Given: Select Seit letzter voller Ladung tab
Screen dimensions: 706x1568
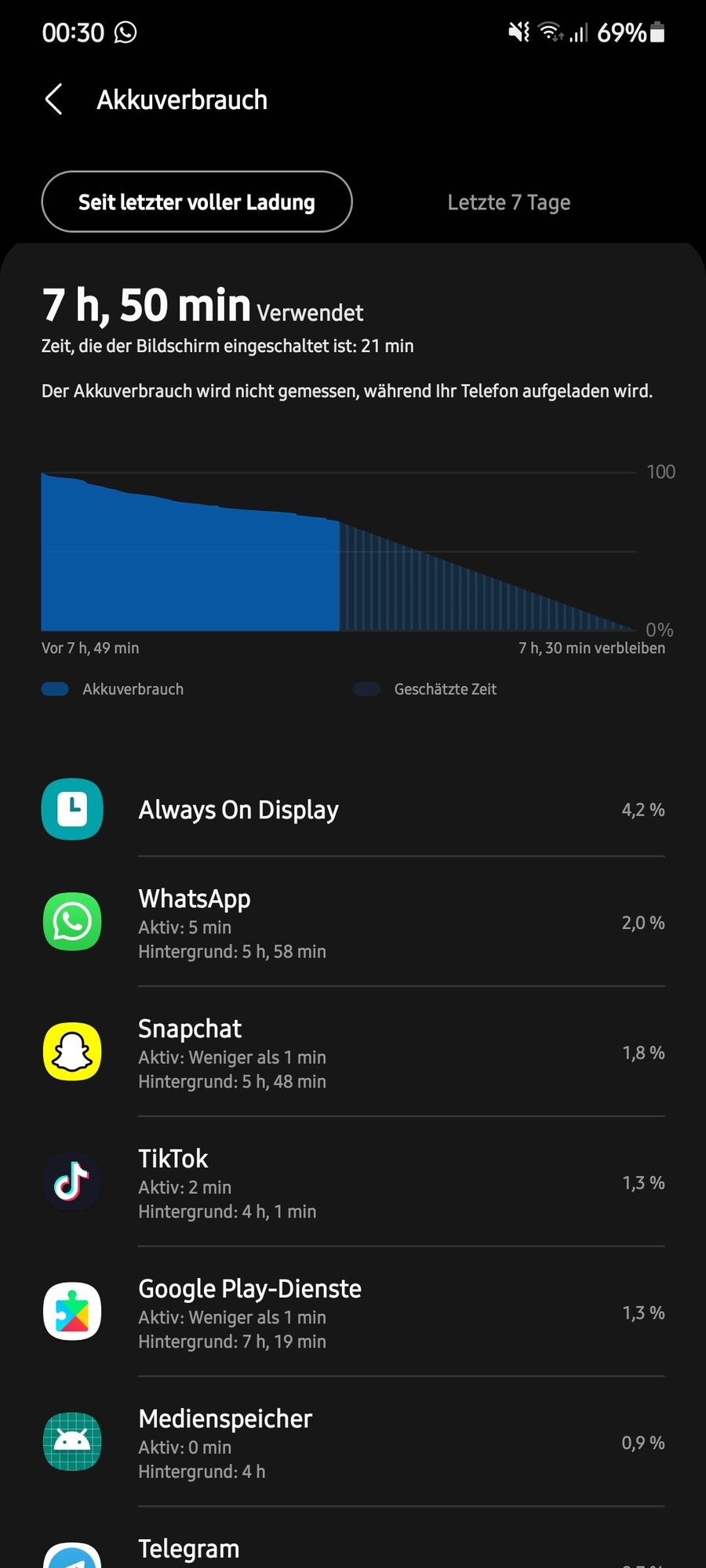Looking at the screenshot, I should pos(196,202).
